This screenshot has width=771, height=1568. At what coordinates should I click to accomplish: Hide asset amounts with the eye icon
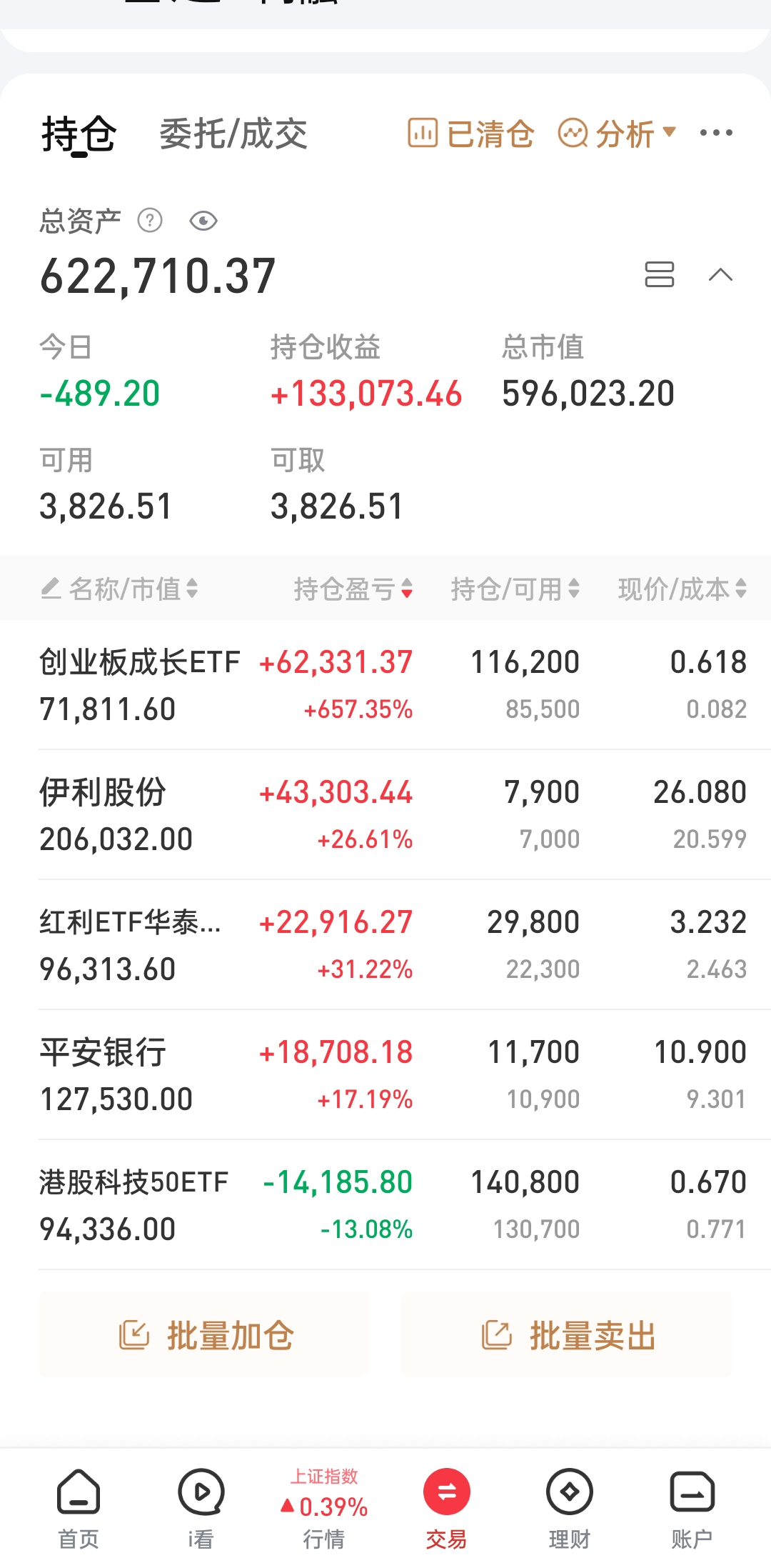[x=203, y=221]
